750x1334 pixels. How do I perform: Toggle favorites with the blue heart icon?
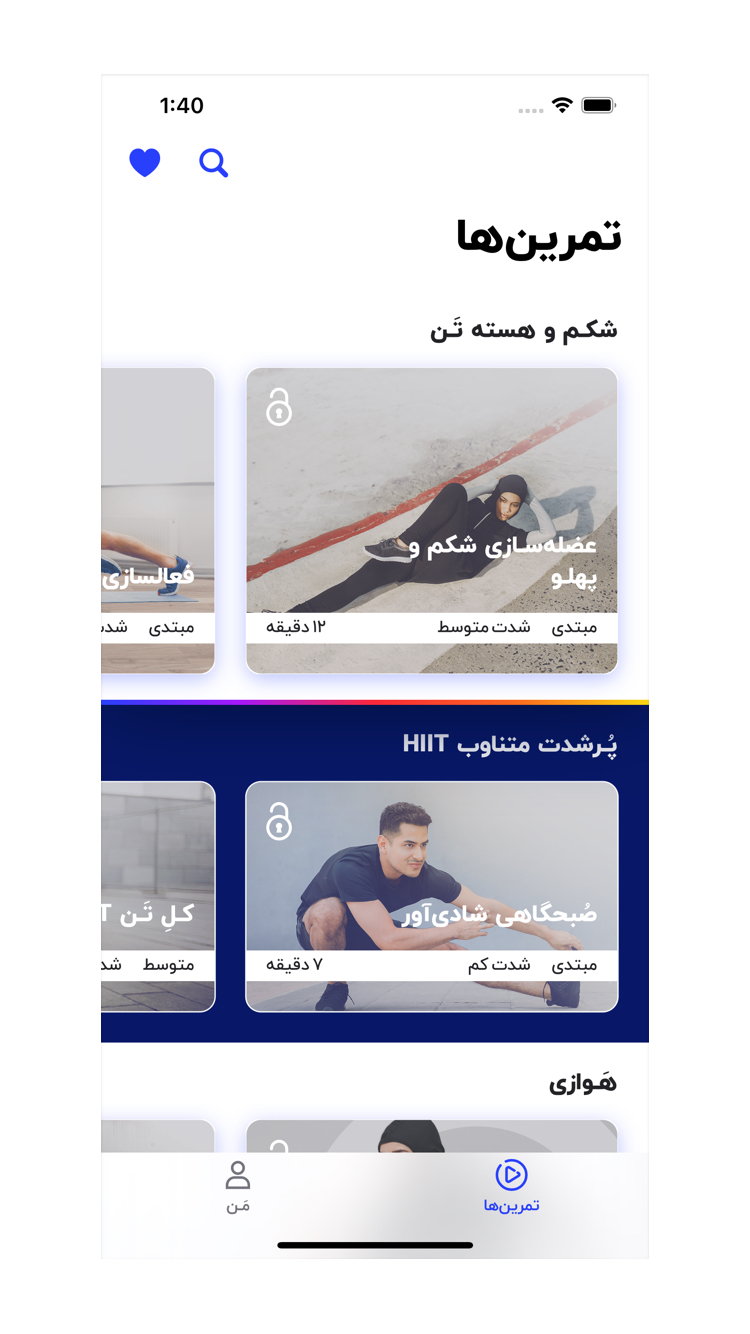(145, 162)
